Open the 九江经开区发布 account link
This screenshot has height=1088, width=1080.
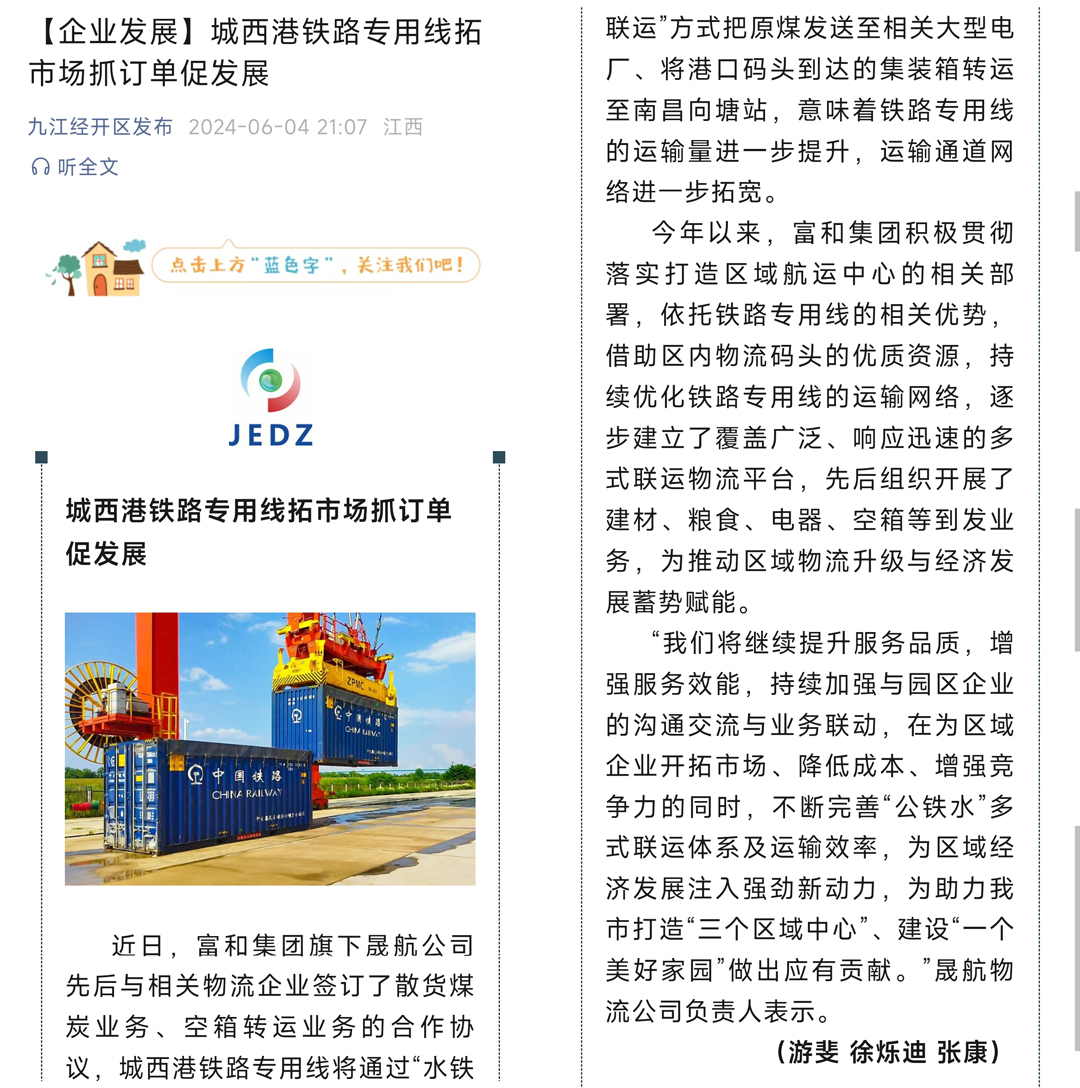point(100,127)
